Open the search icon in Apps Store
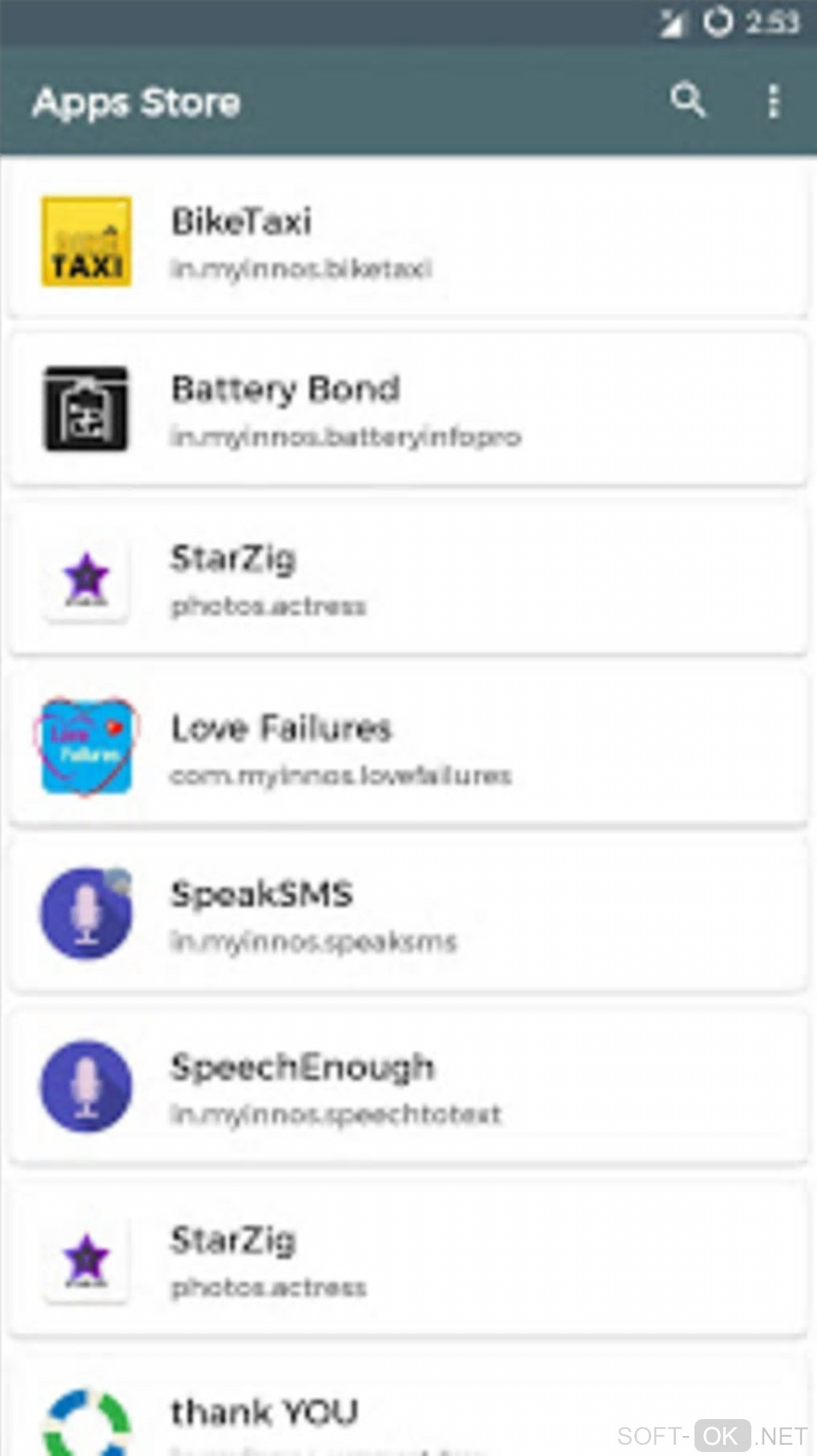Image resolution: width=817 pixels, height=1456 pixels. pyautogui.click(x=687, y=101)
